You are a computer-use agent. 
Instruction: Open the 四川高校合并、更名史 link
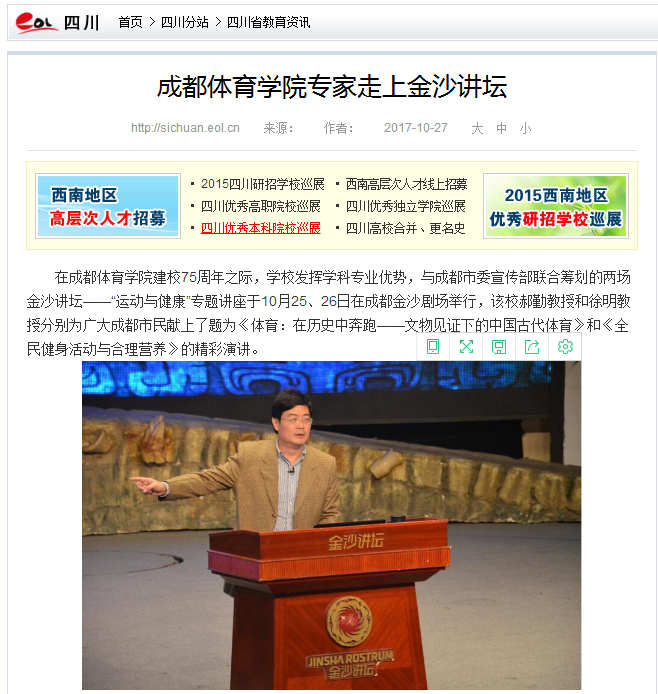pyautogui.click(x=405, y=228)
